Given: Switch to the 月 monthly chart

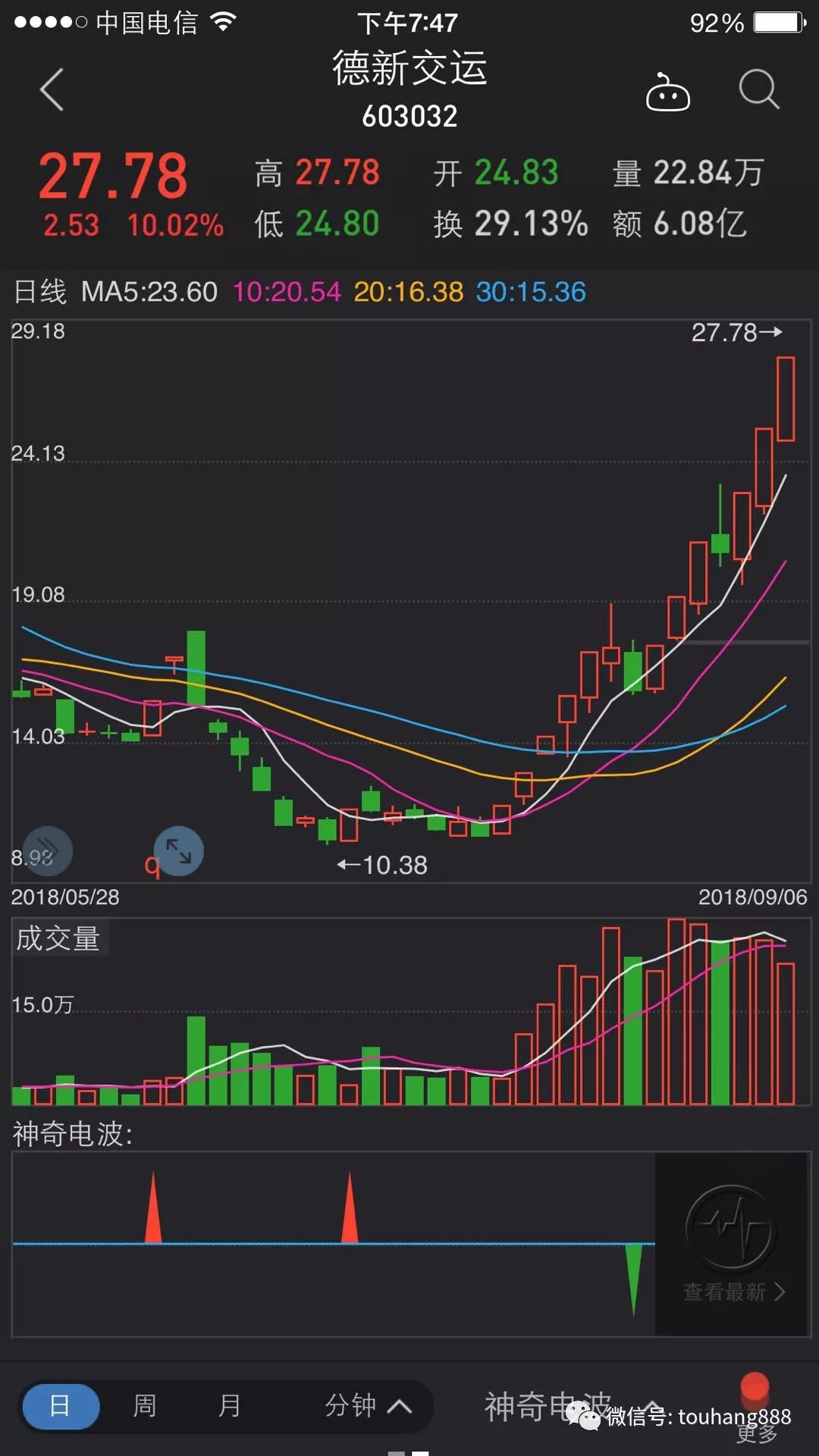Looking at the screenshot, I should 229,1406.
